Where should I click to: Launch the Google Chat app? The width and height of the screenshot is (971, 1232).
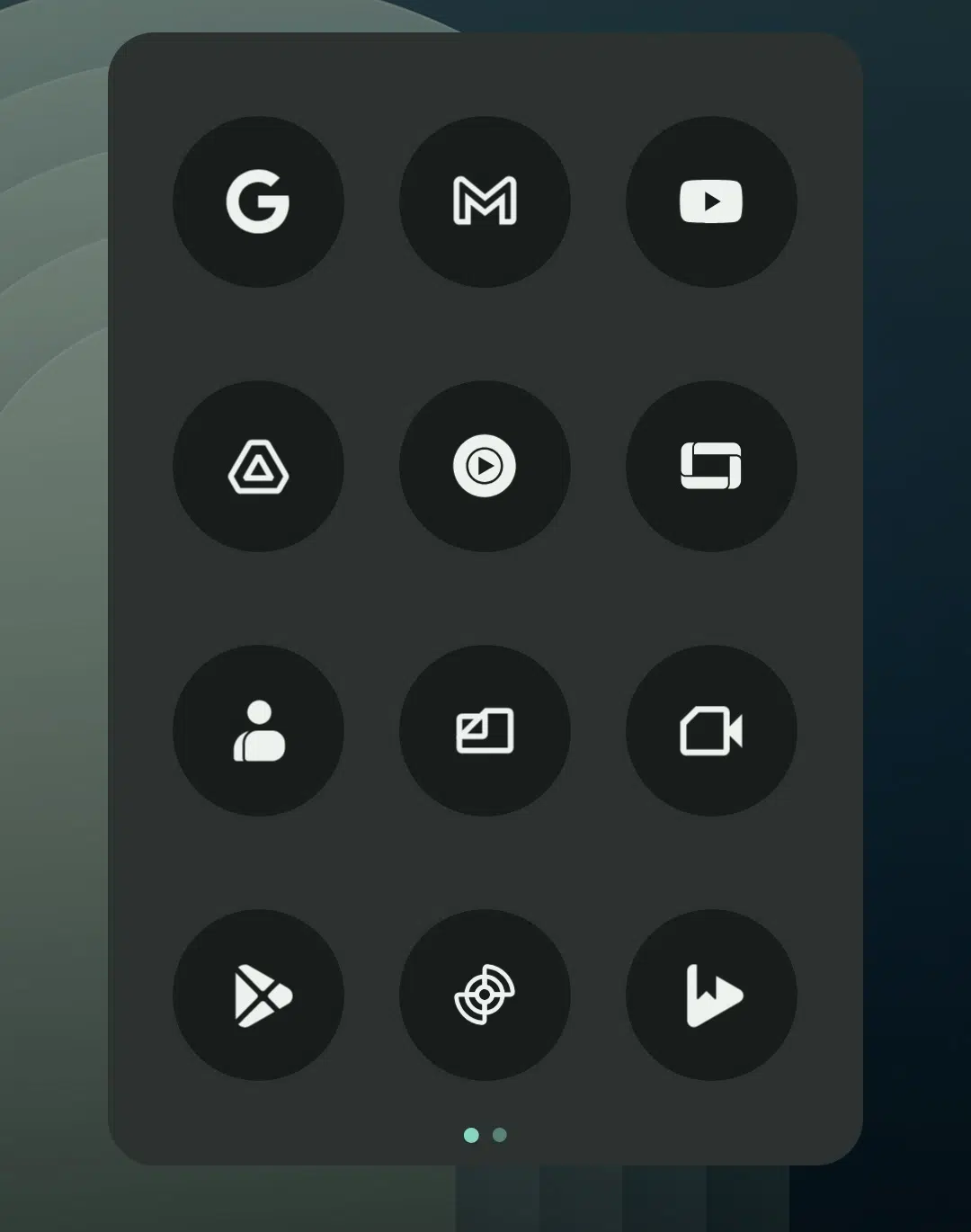click(485, 730)
